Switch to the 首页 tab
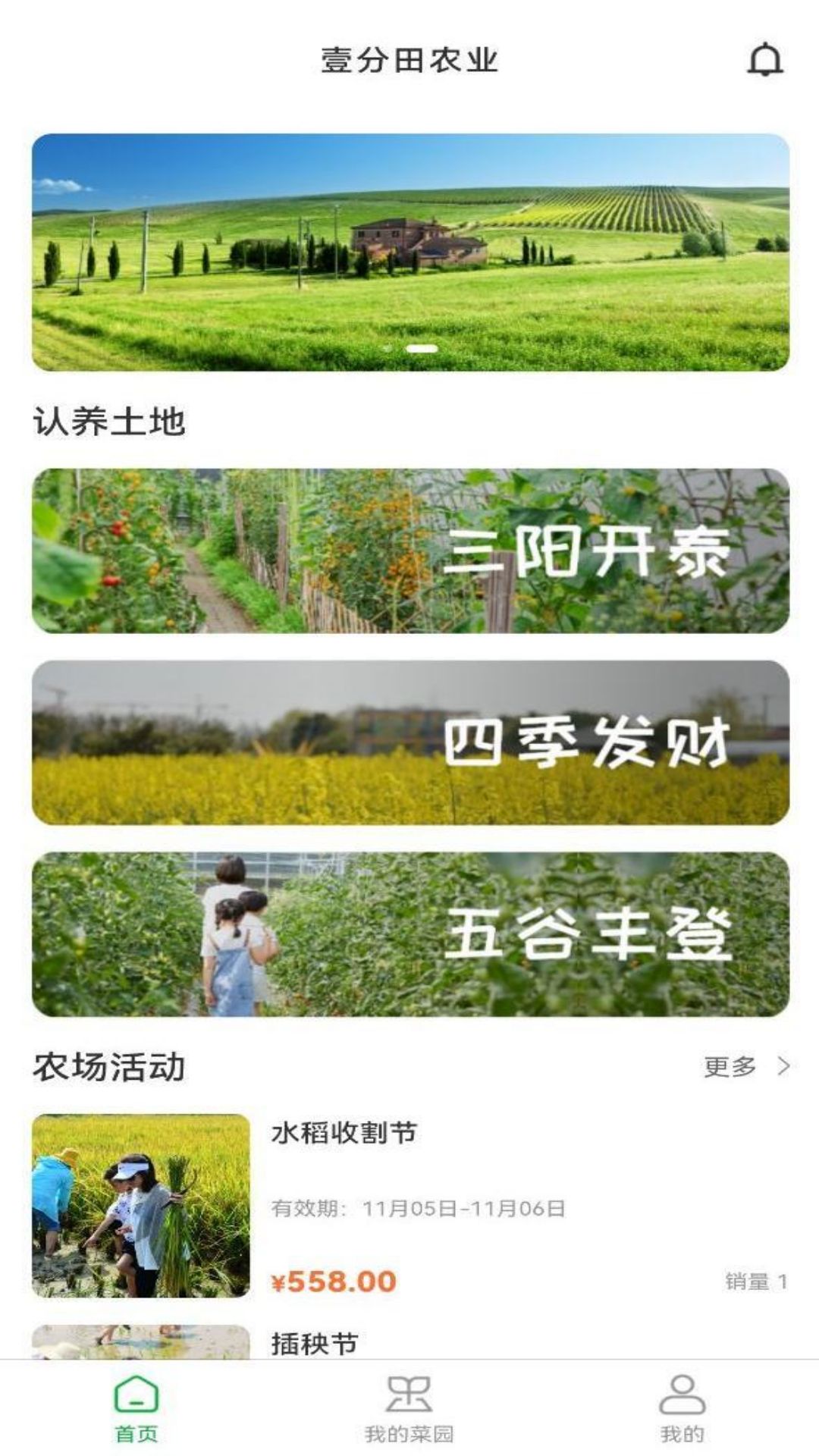The width and height of the screenshot is (819, 1456). tap(136, 1418)
